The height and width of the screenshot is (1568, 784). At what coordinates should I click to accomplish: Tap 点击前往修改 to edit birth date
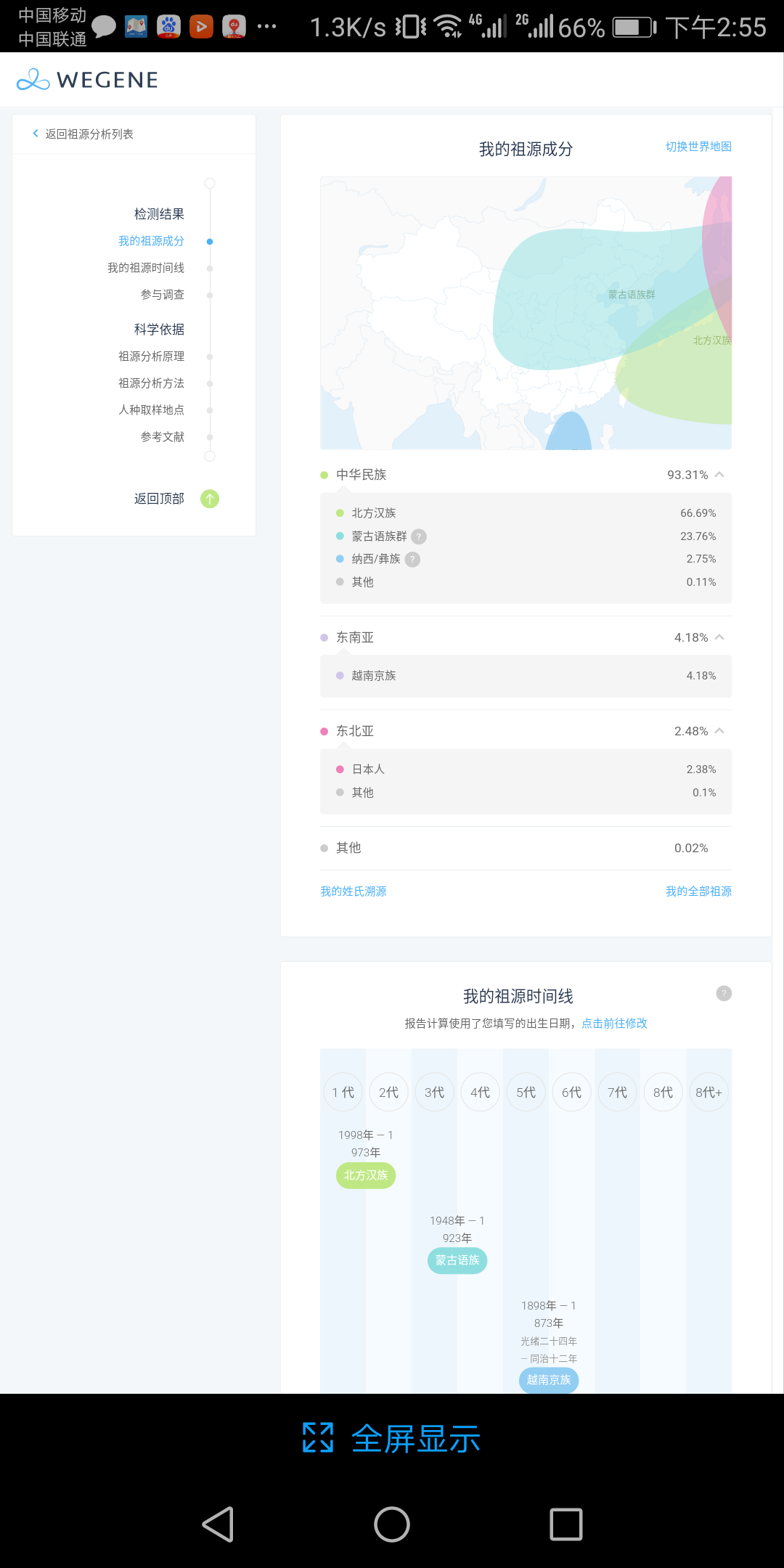click(x=614, y=1024)
